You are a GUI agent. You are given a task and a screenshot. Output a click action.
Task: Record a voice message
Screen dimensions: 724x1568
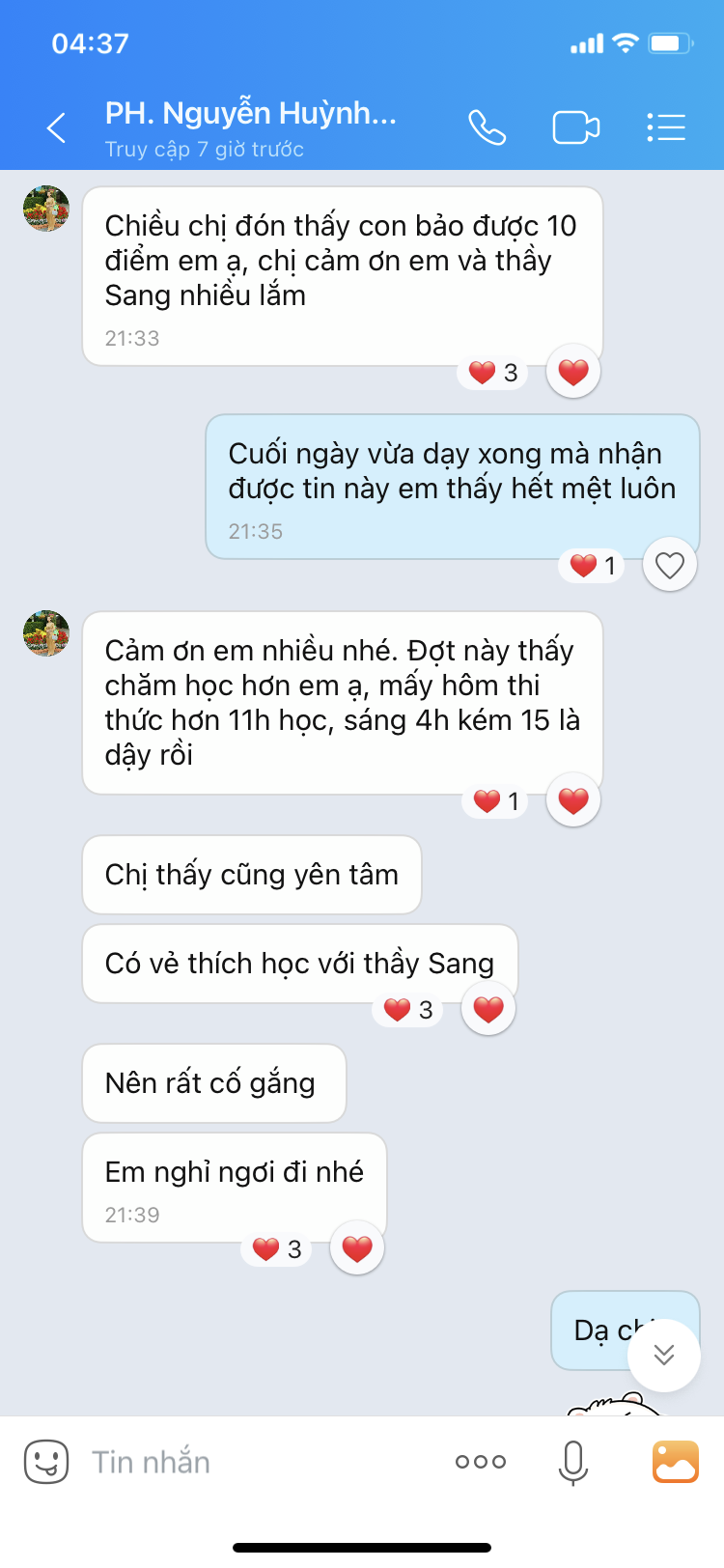[x=573, y=1462]
